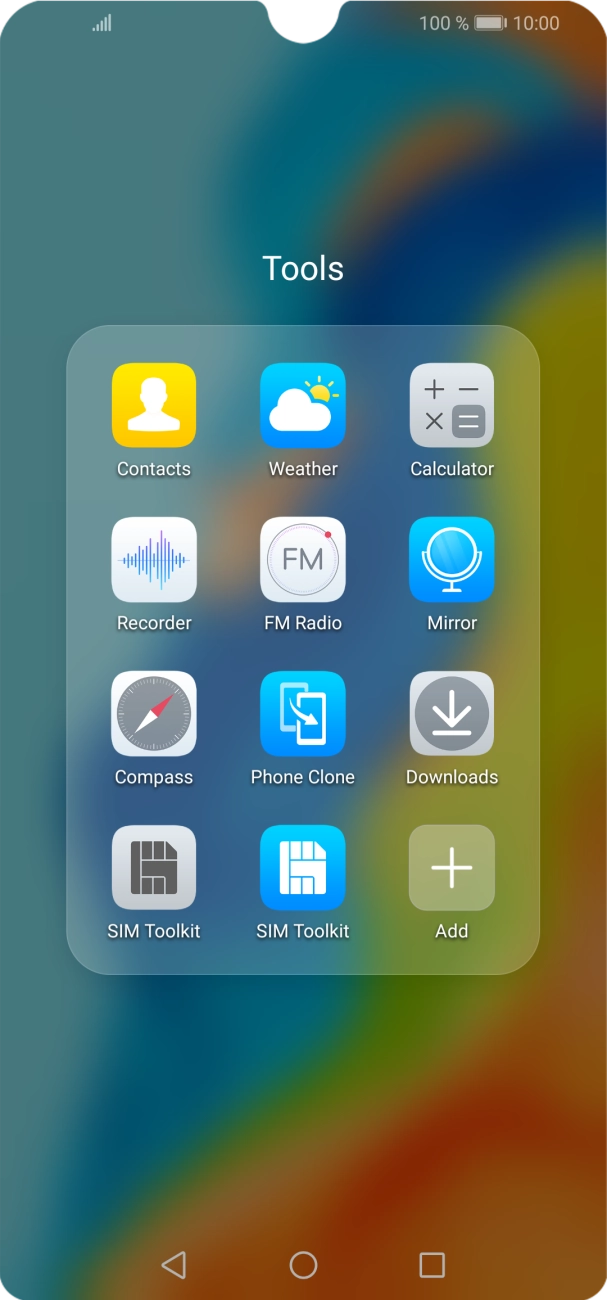Return to the home screen
This screenshot has width=607, height=1300.
pyautogui.click(x=303, y=1265)
